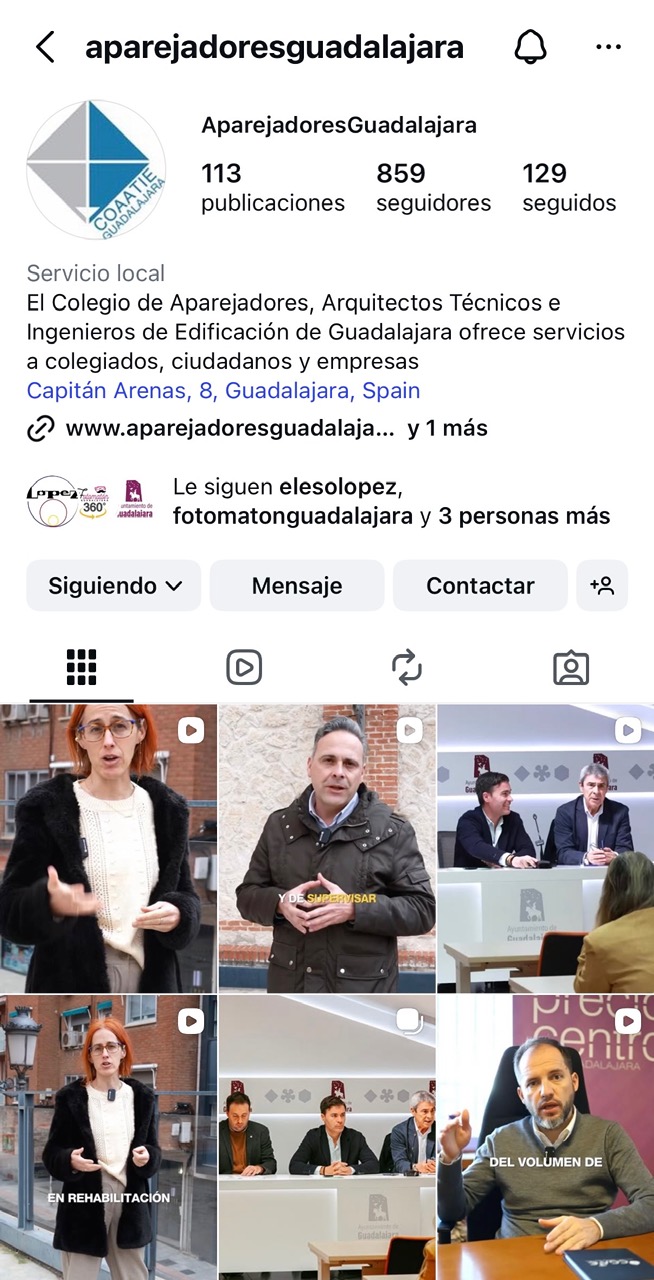This screenshot has width=654, height=1280.
Task: Switch to the Reels tab
Action: (x=244, y=667)
